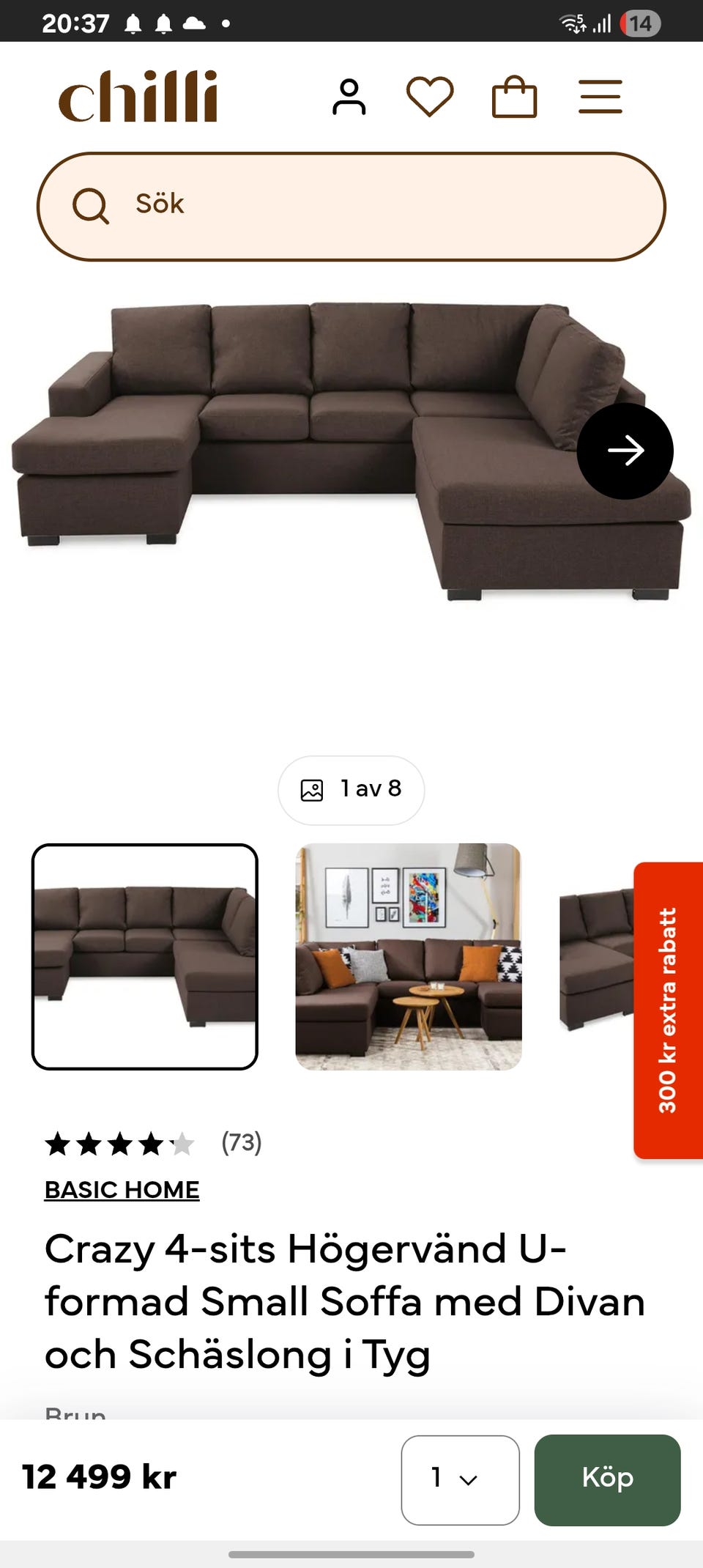Open the shopping bag icon
Screen dimensions: 703x1568
click(x=516, y=96)
